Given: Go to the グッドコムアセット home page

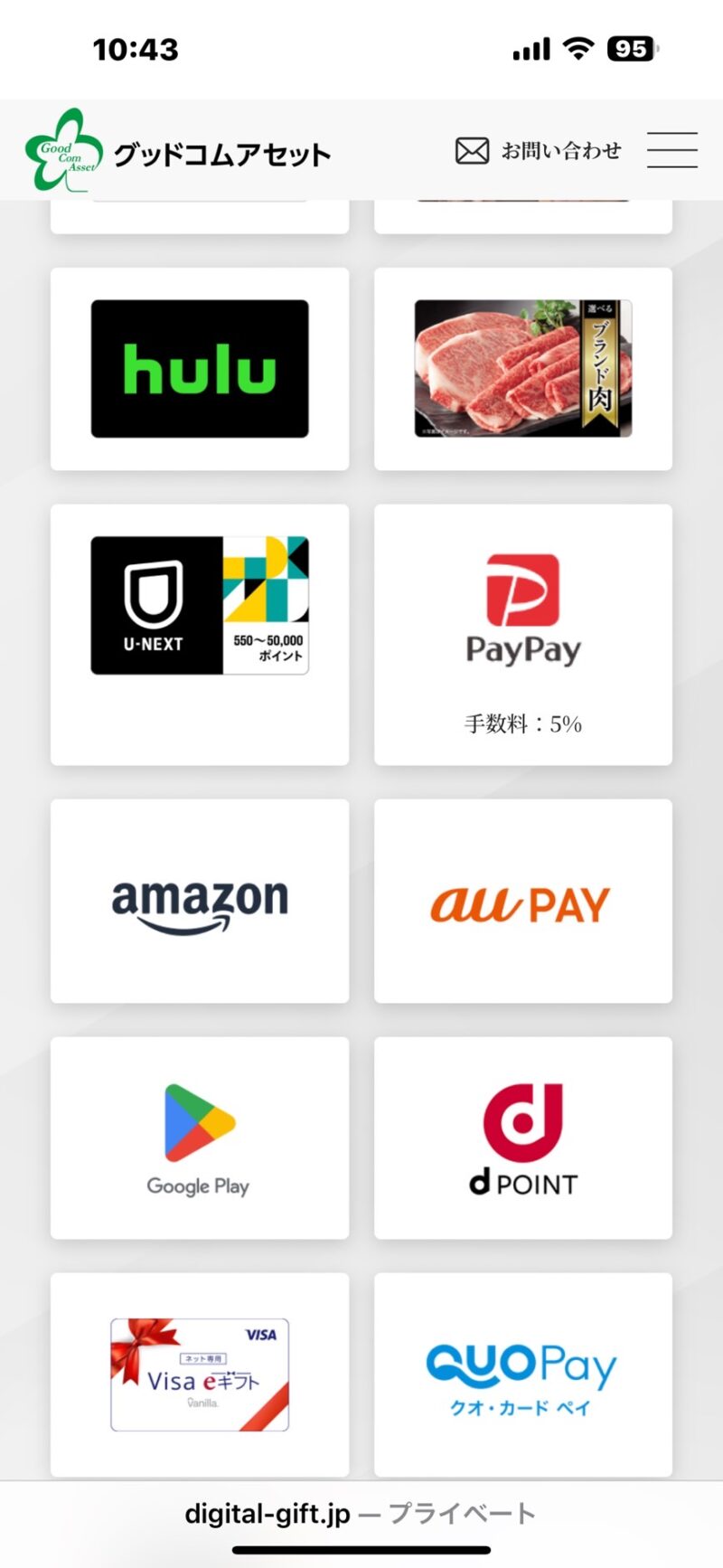Looking at the screenshot, I should (178, 152).
